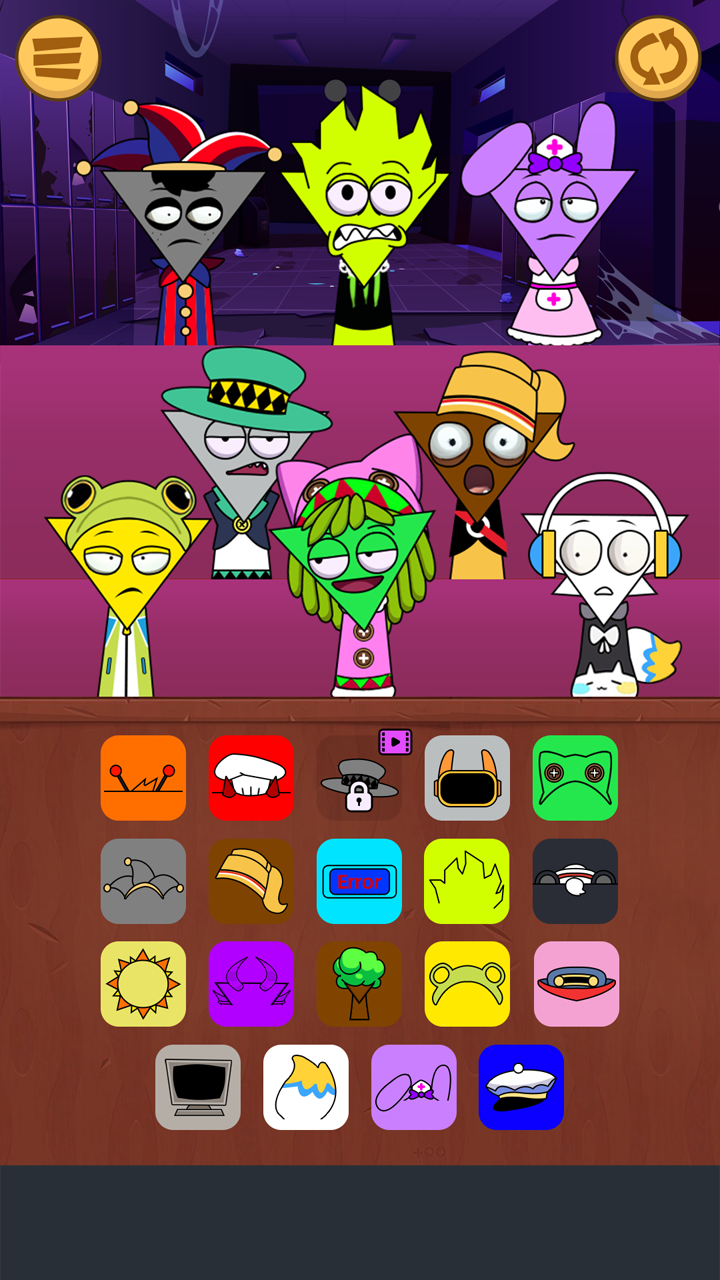This screenshot has height=1280, width=720.
Task: Select the orange antenna hat tile
Action: 143,778
